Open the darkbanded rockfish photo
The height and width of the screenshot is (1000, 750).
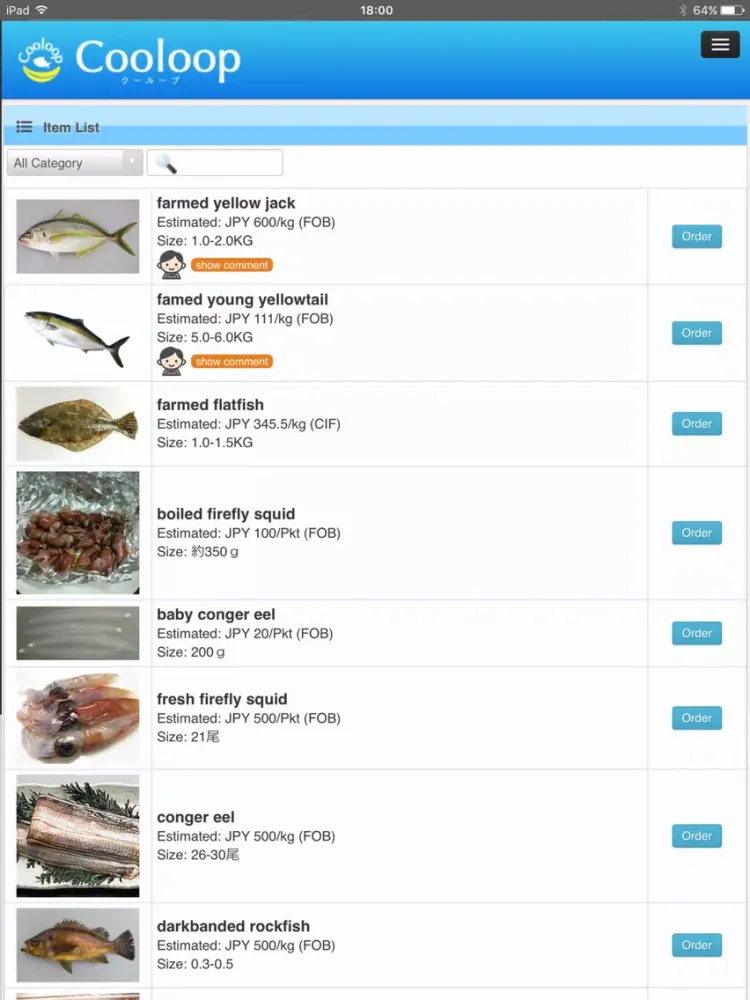78,945
